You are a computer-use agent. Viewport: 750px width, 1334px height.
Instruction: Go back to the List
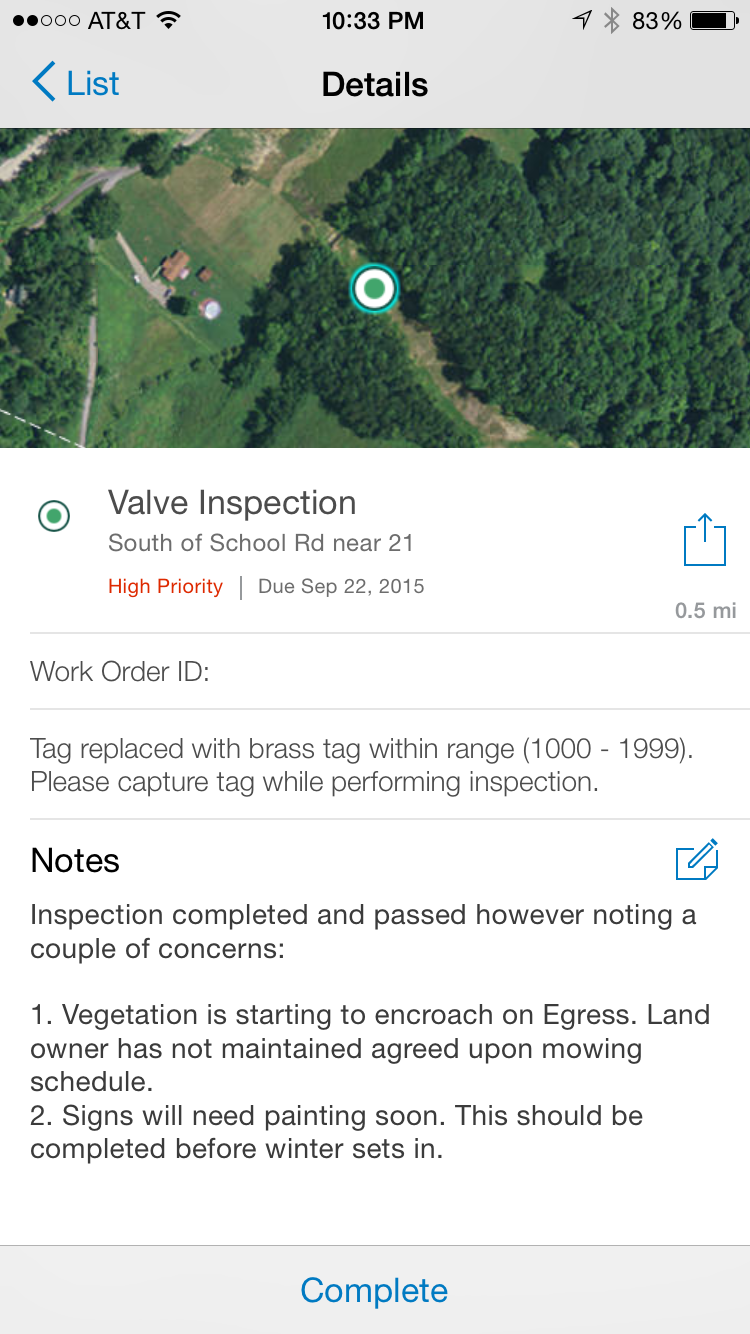point(76,84)
